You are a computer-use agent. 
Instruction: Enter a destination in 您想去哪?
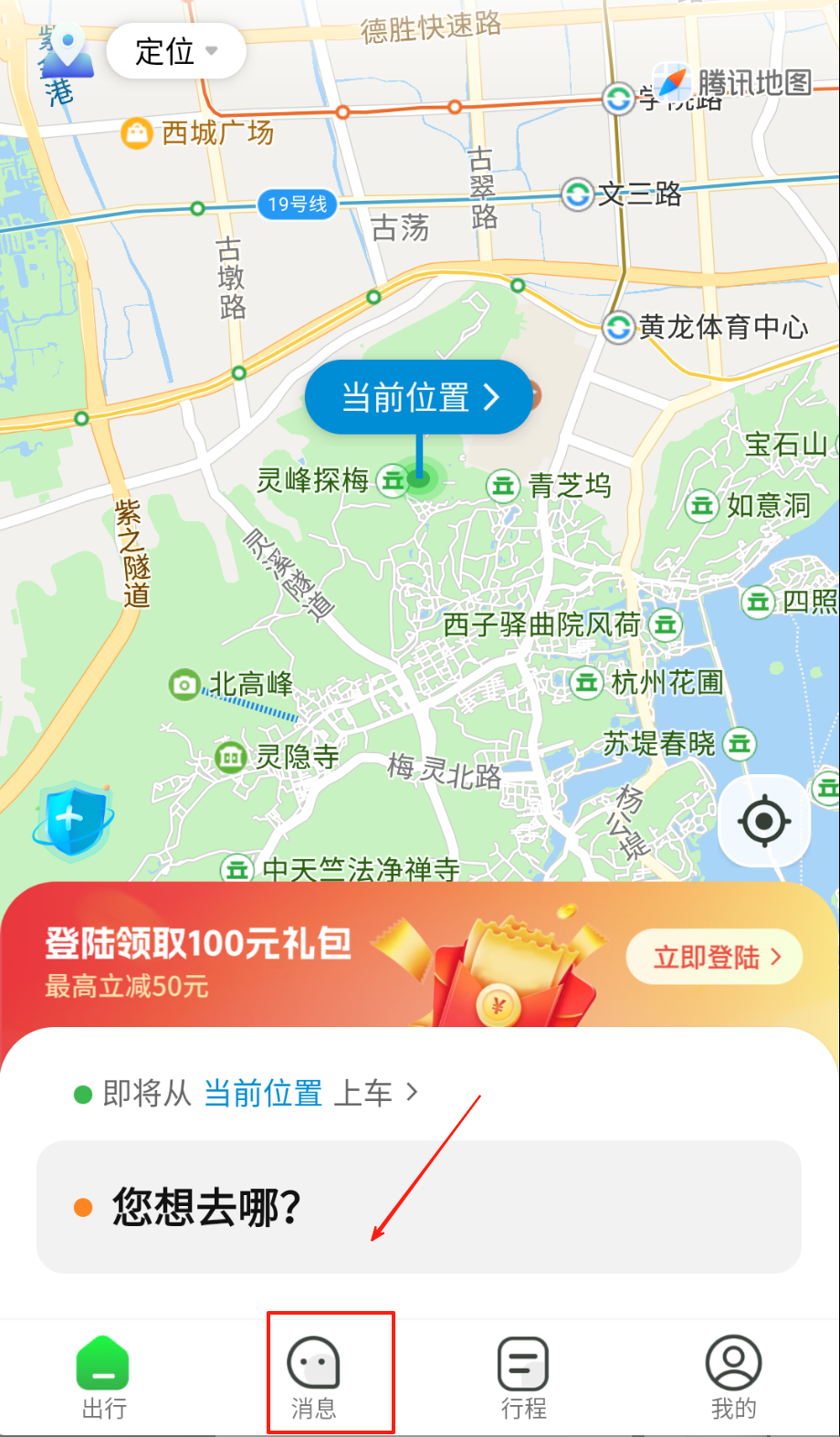(x=418, y=1207)
